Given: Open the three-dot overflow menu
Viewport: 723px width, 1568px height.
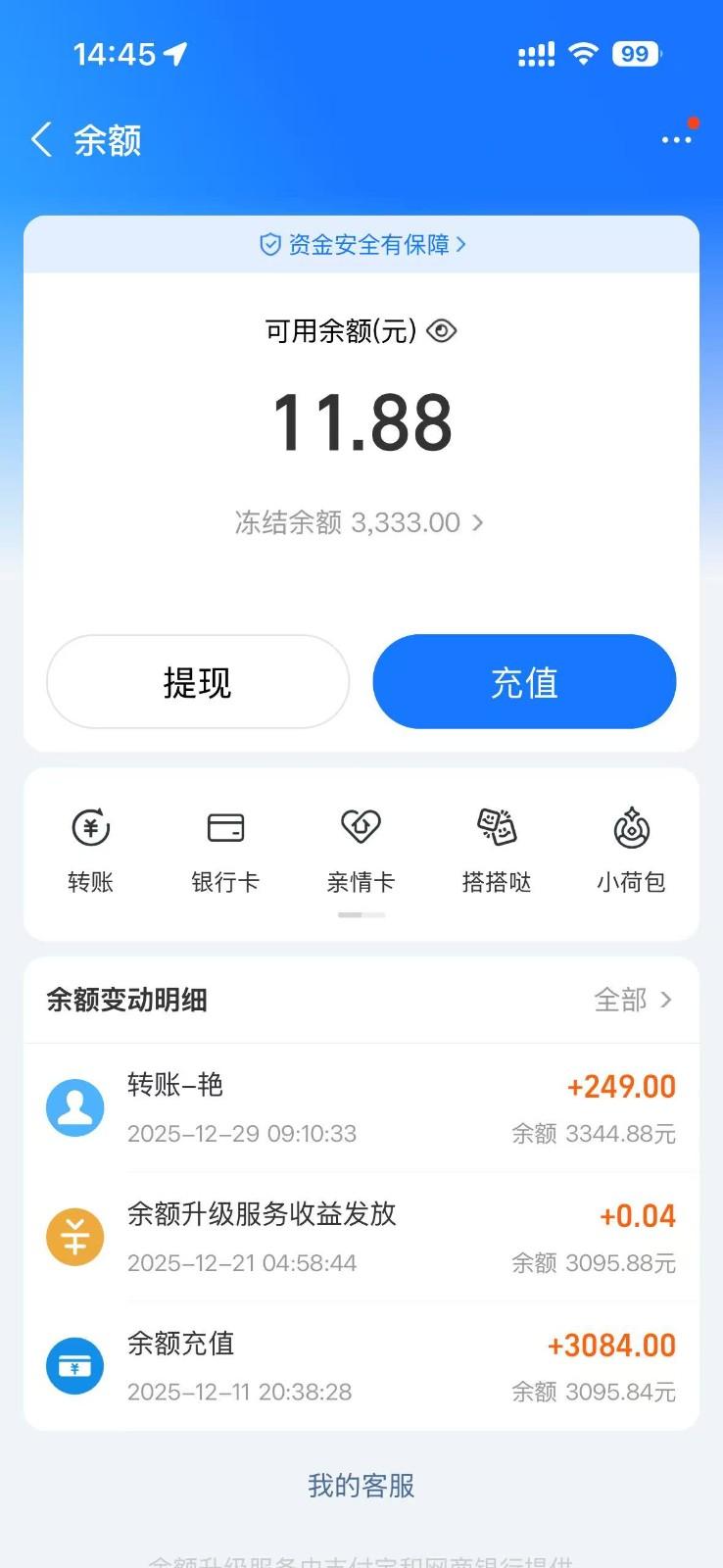Looking at the screenshot, I should pos(676,140).
